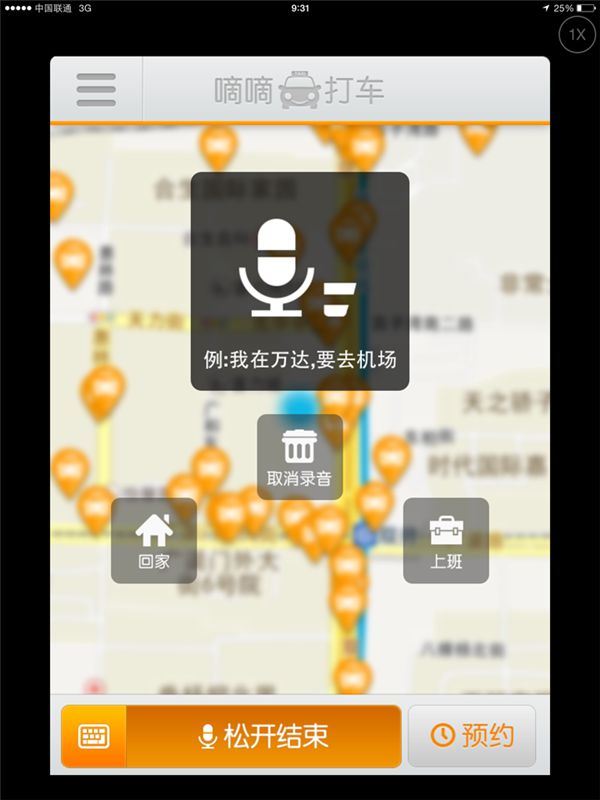Open the 预约 reservation option
This screenshot has width=600, height=800.
[x=472, y=736]
